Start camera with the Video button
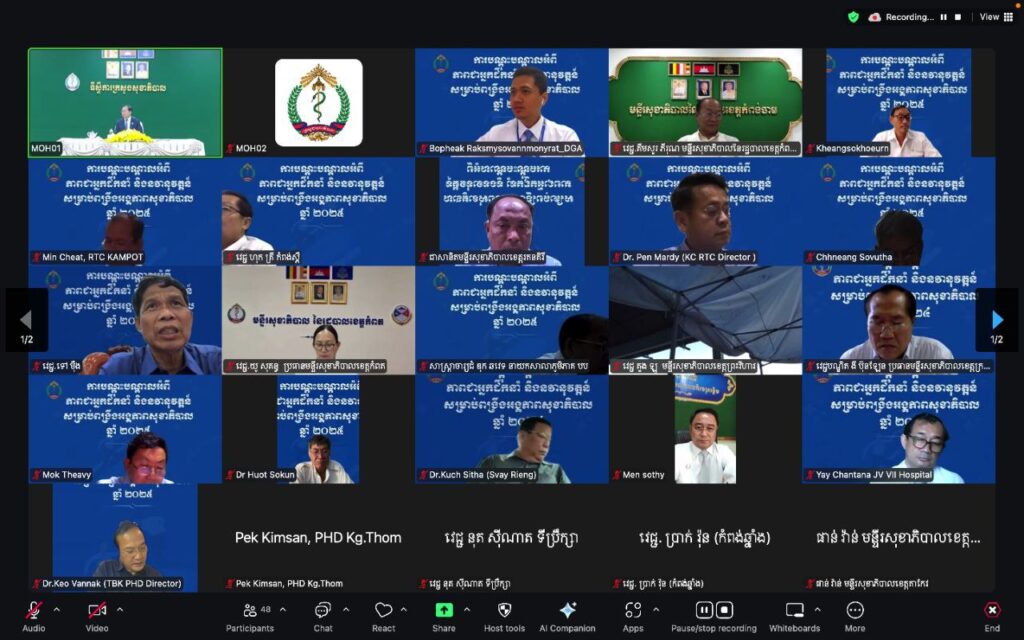The height and width of the screenshot is (640, 1024). pos(97,610)
